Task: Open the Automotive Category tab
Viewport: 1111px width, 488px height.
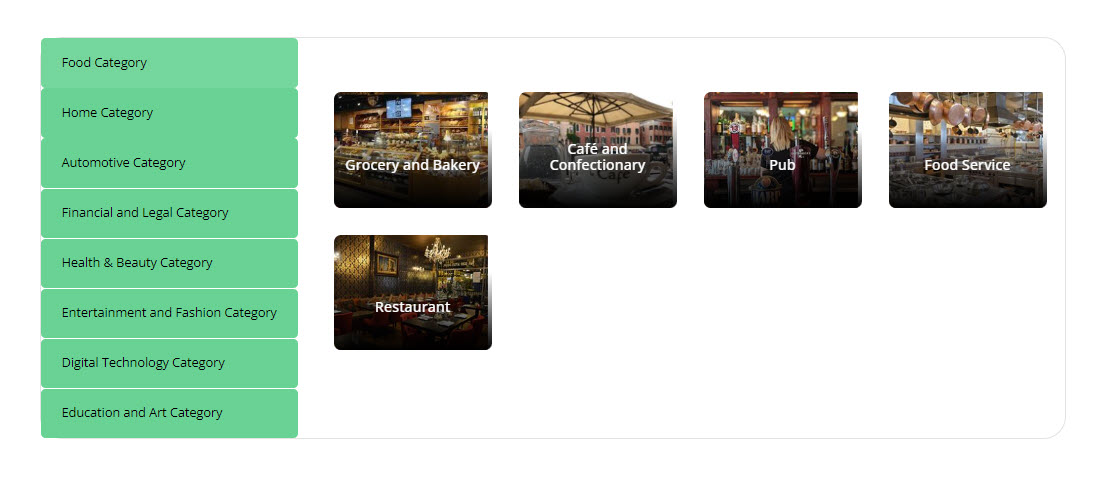Action: [169, 163]
